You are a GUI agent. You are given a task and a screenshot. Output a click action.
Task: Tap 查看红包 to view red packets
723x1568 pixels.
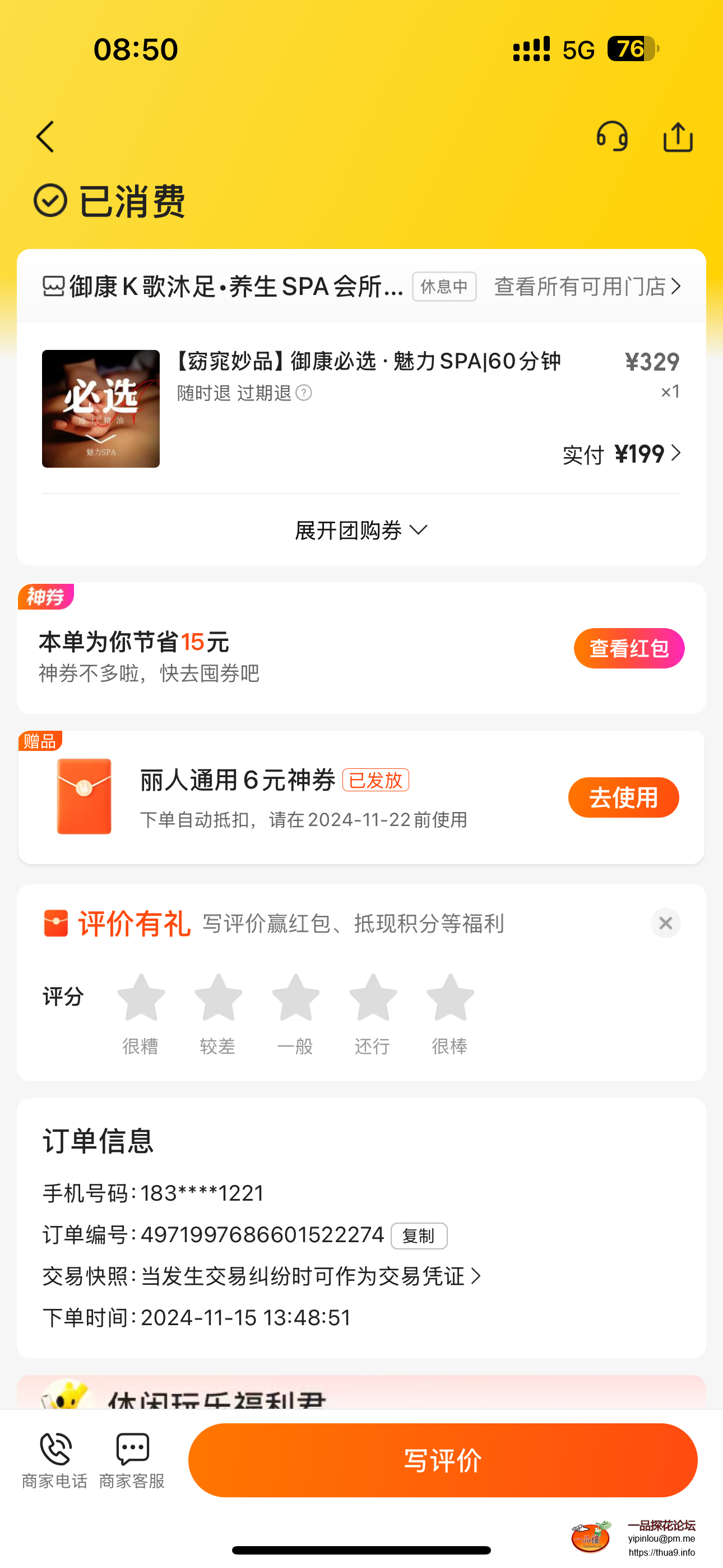(629, 648)
